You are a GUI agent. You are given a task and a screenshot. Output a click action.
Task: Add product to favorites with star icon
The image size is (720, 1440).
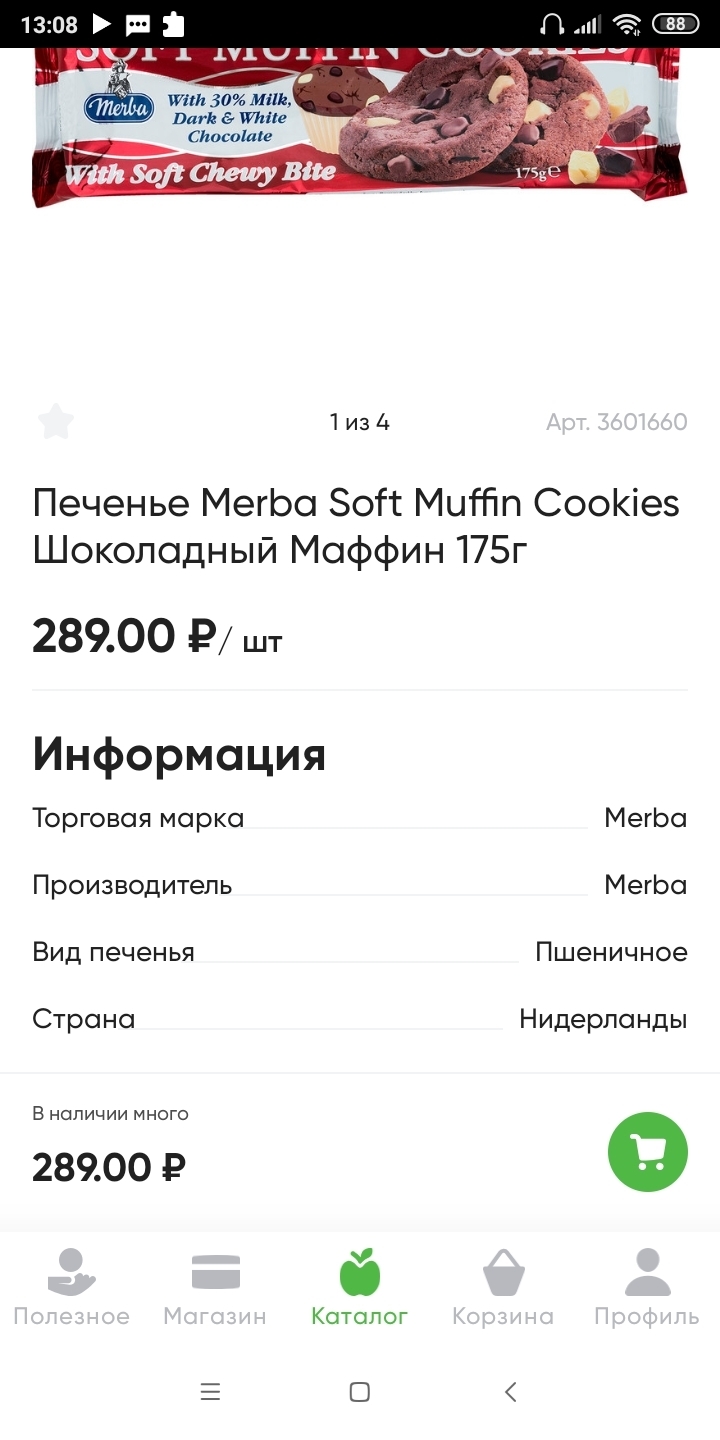56,422
